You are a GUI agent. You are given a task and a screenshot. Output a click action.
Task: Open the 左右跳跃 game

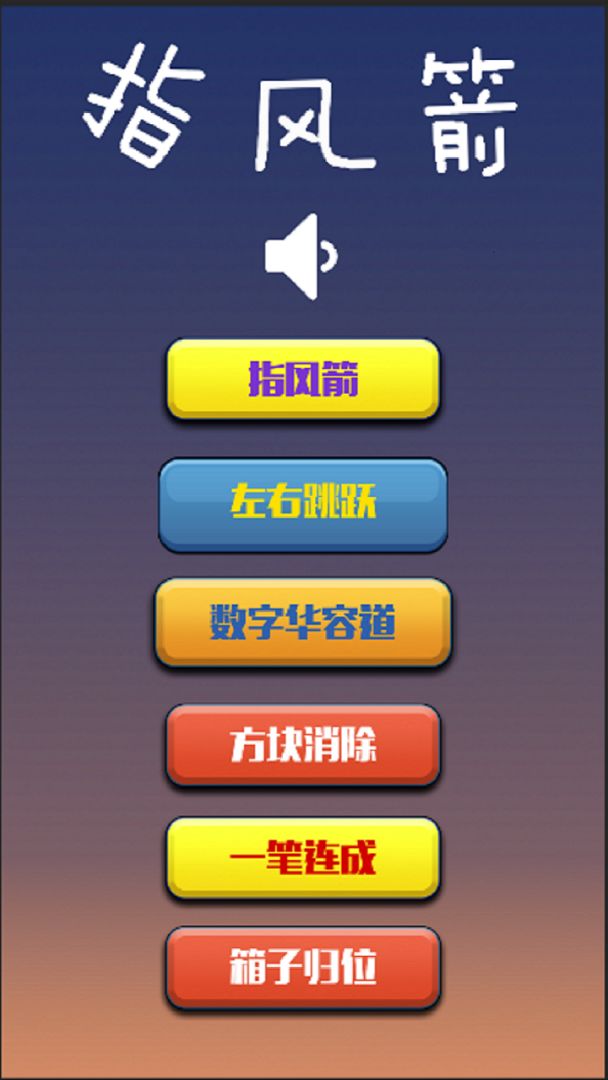click(x=303, y=504)
